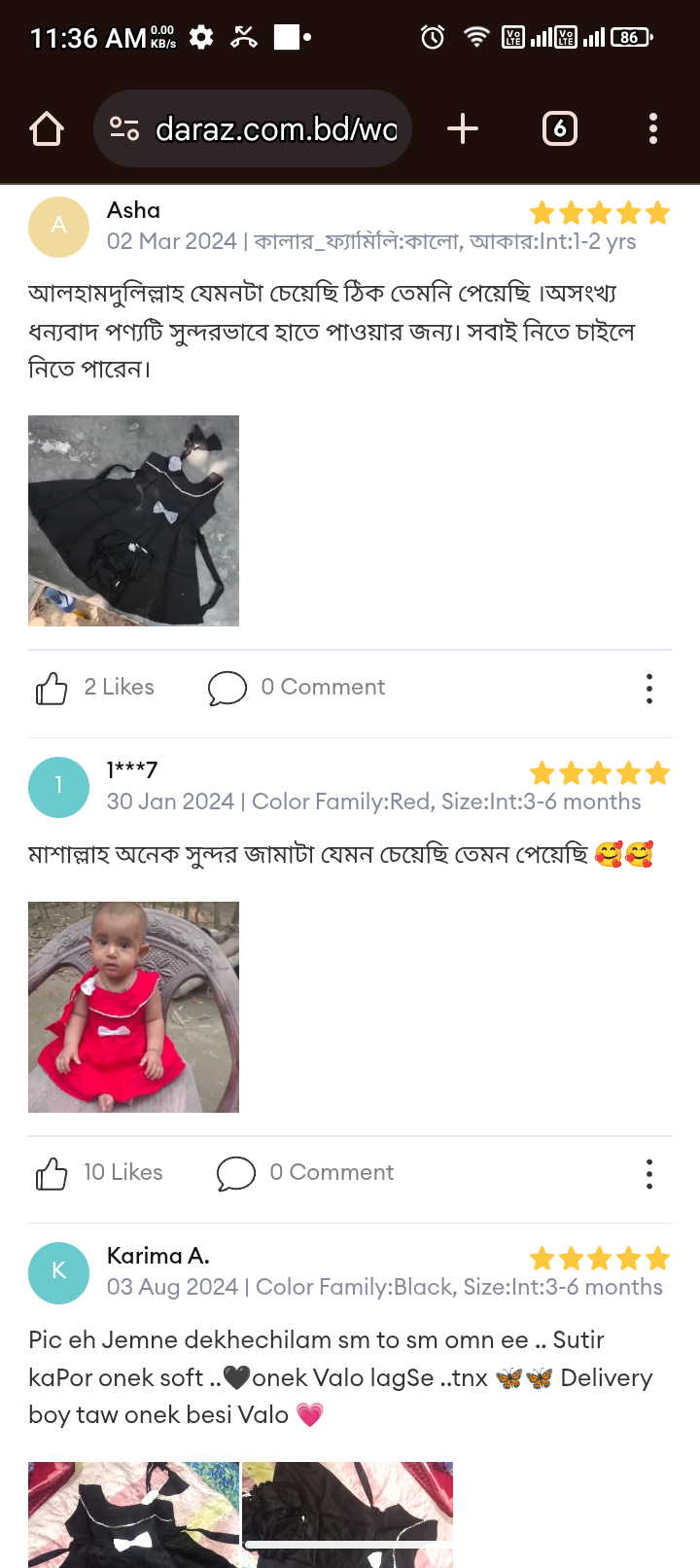Open more options for Asha's review
The width and height of the screenshot is (700, 1568).
click(648, 688)
